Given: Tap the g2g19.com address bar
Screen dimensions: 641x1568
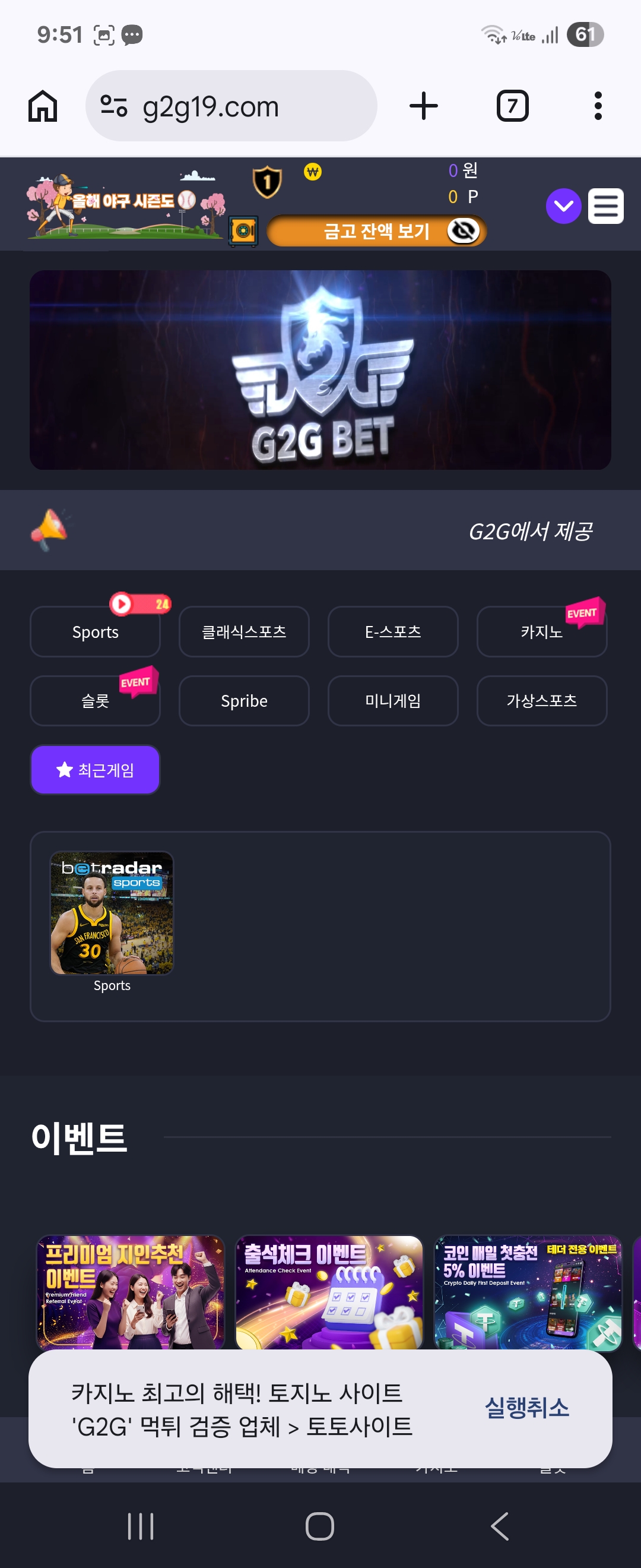Looking at the screenshot, I should click(231, 106).
